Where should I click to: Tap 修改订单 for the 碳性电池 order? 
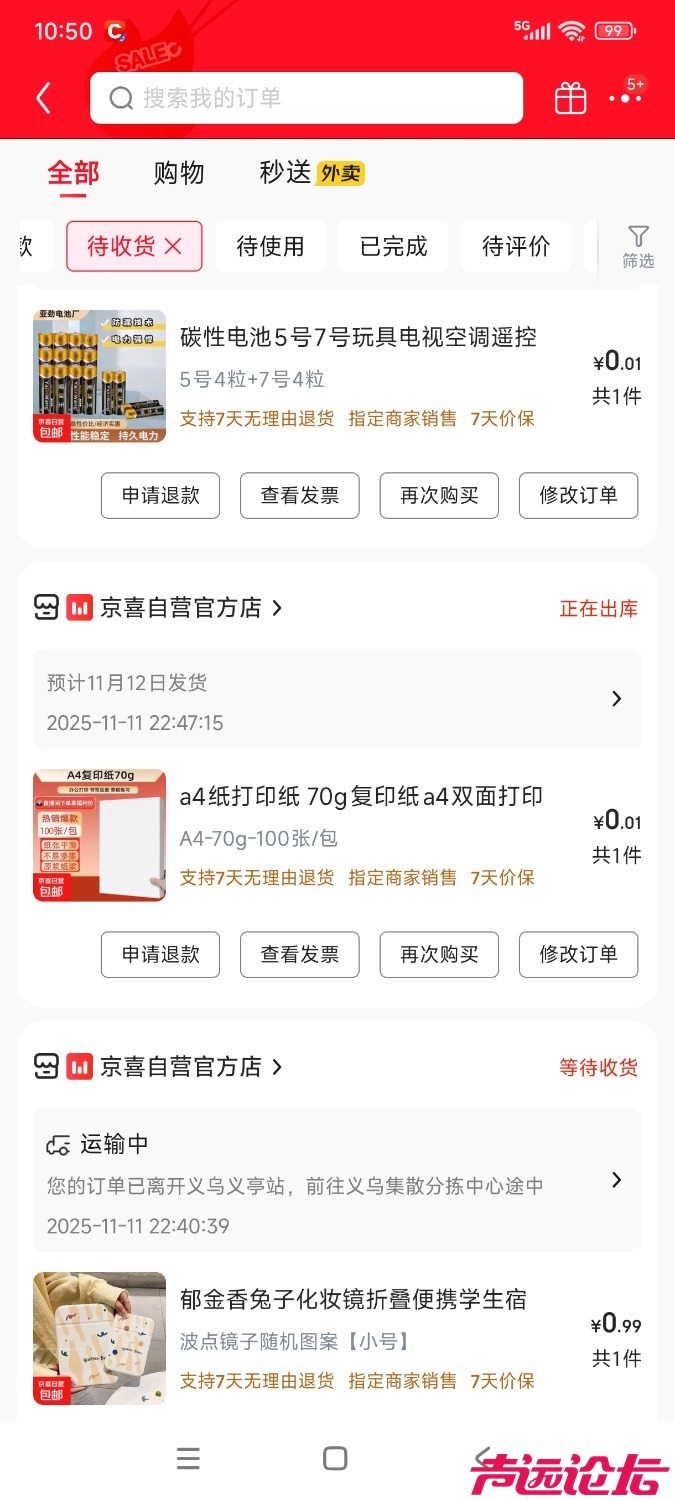click(578, 495)
